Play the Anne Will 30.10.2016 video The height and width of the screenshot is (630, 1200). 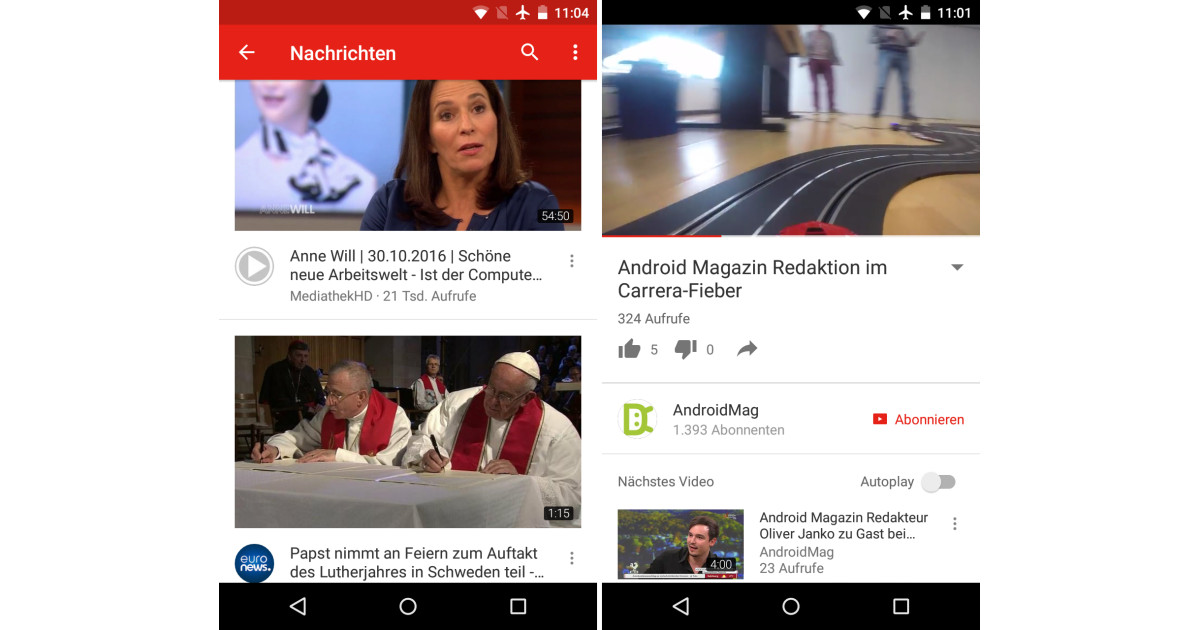407,155
